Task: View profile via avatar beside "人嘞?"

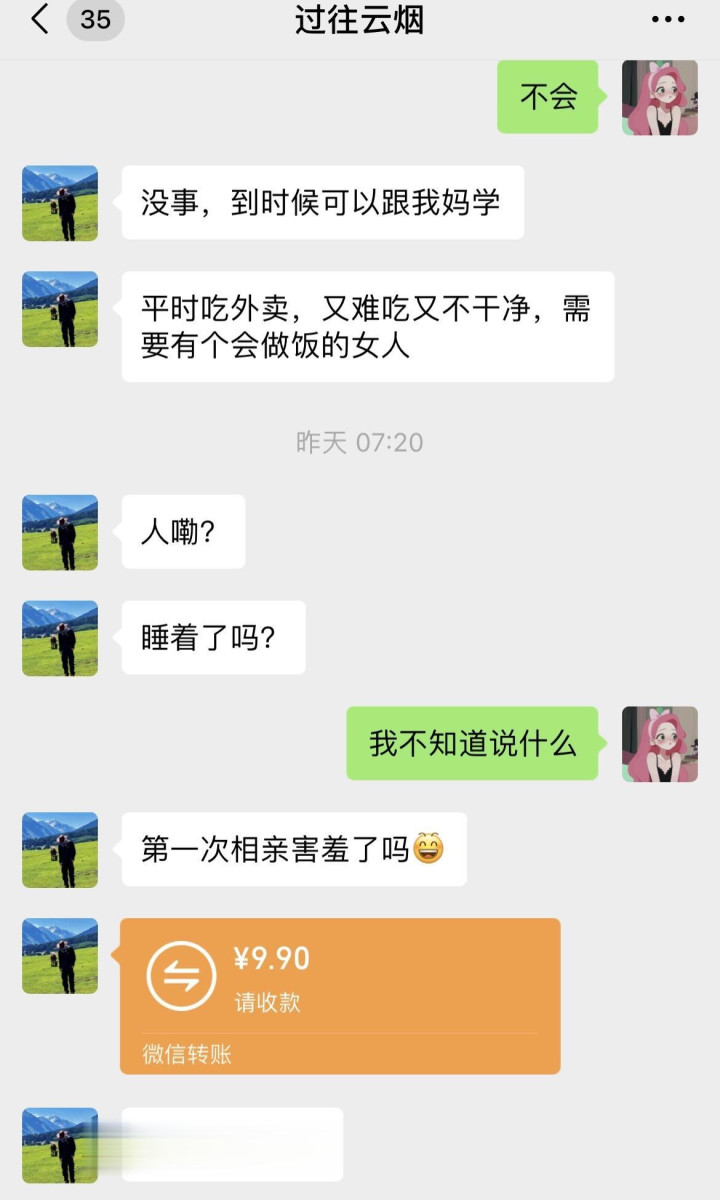Action: coord(60,532)
